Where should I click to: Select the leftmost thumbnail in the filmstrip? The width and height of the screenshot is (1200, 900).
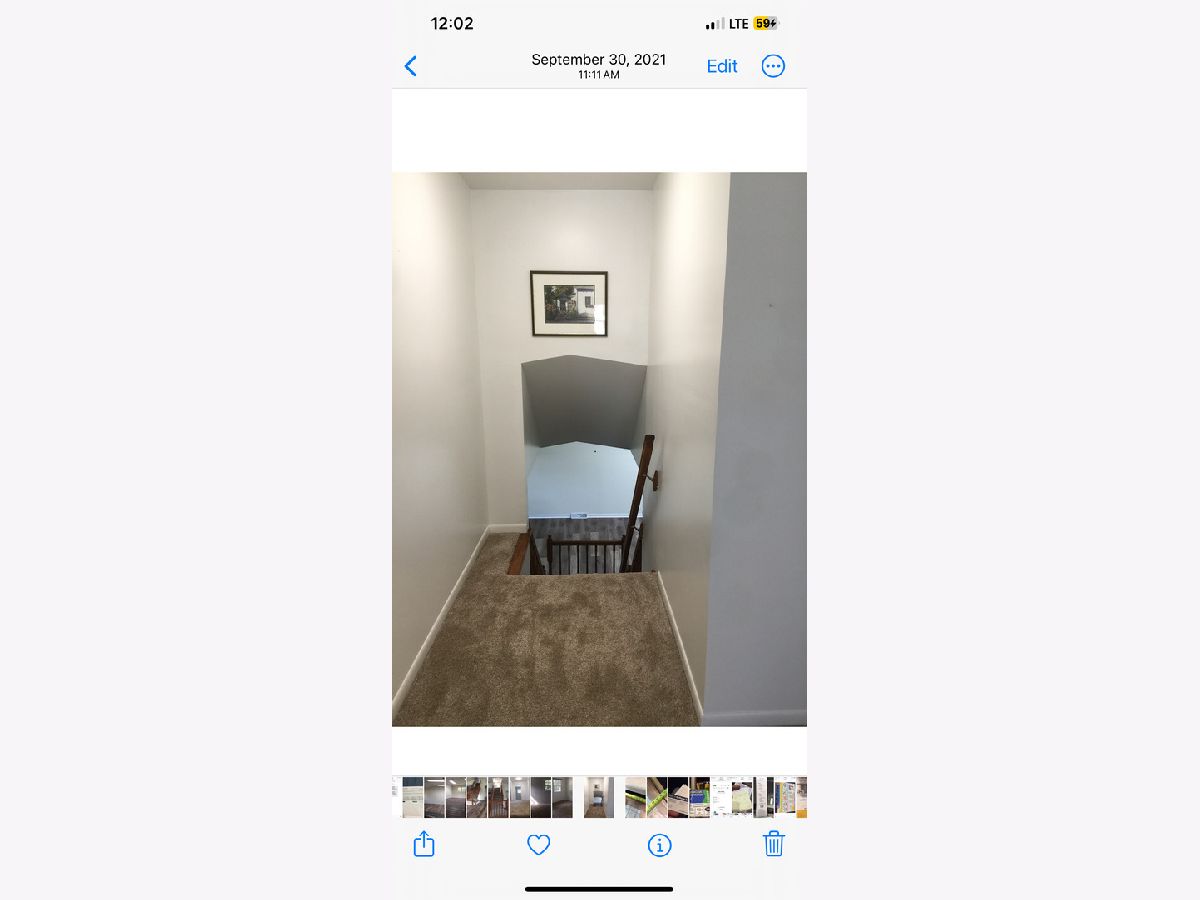pyautogui.click(x=396, y=798)
